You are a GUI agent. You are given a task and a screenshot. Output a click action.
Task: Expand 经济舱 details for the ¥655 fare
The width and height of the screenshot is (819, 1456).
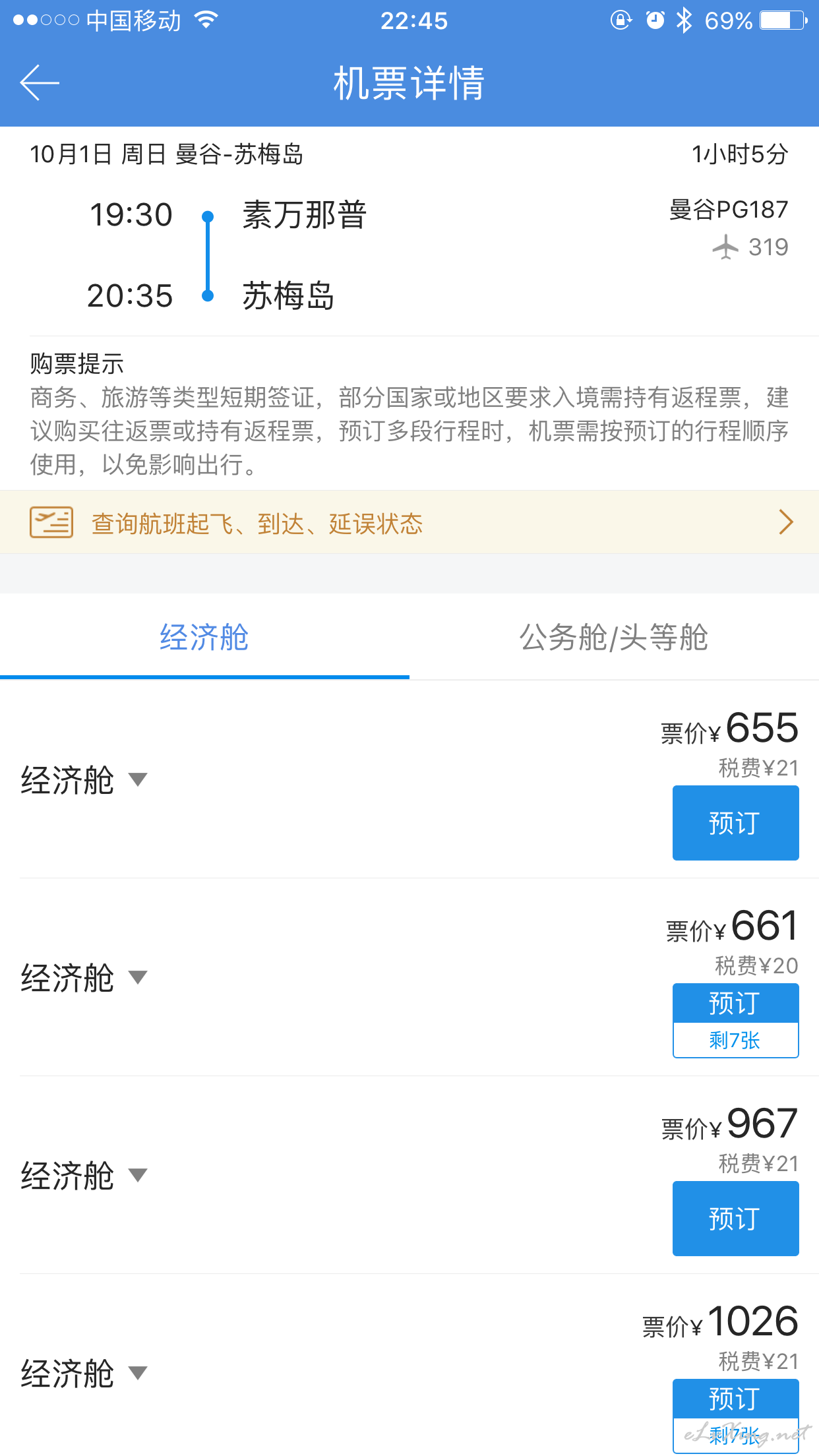point(84,780)
